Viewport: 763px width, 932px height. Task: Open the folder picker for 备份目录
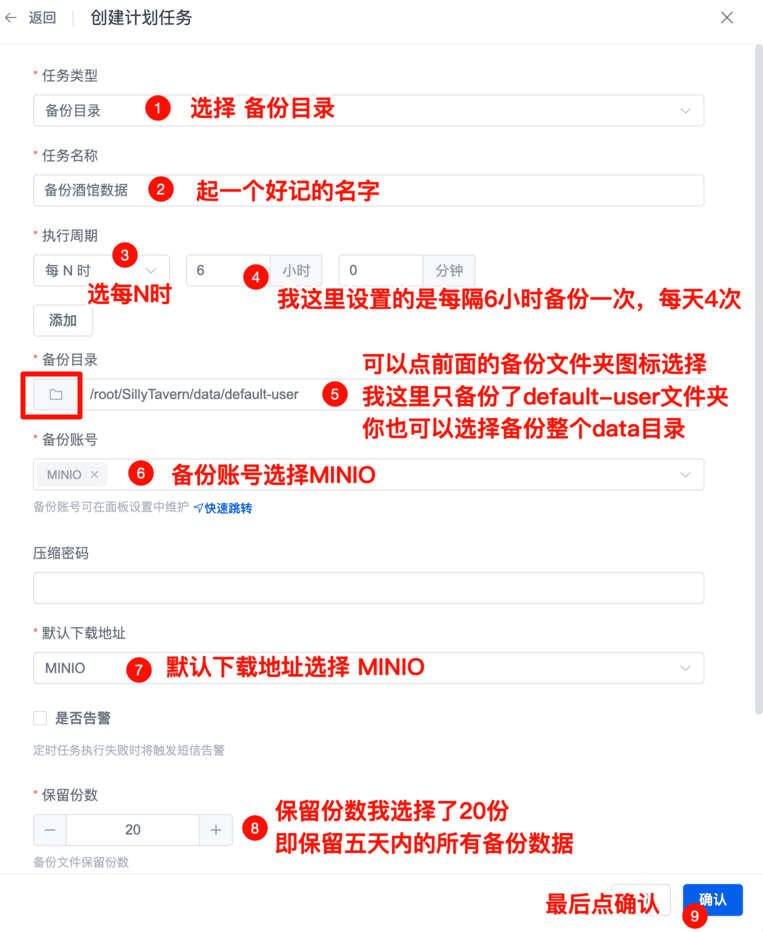click(56, 395)
